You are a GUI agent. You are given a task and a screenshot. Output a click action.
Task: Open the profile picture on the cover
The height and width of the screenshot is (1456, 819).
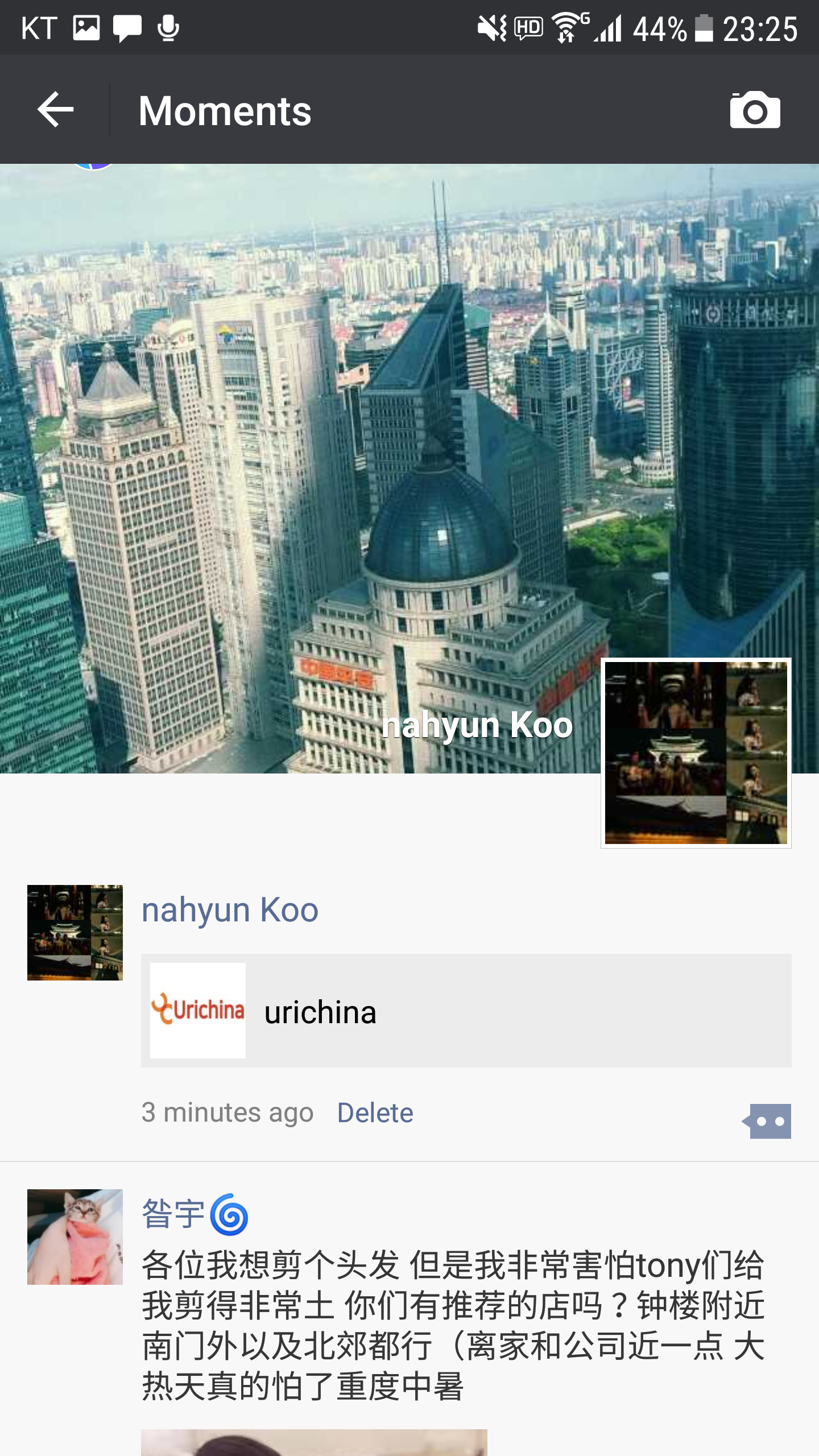point(696,752)
